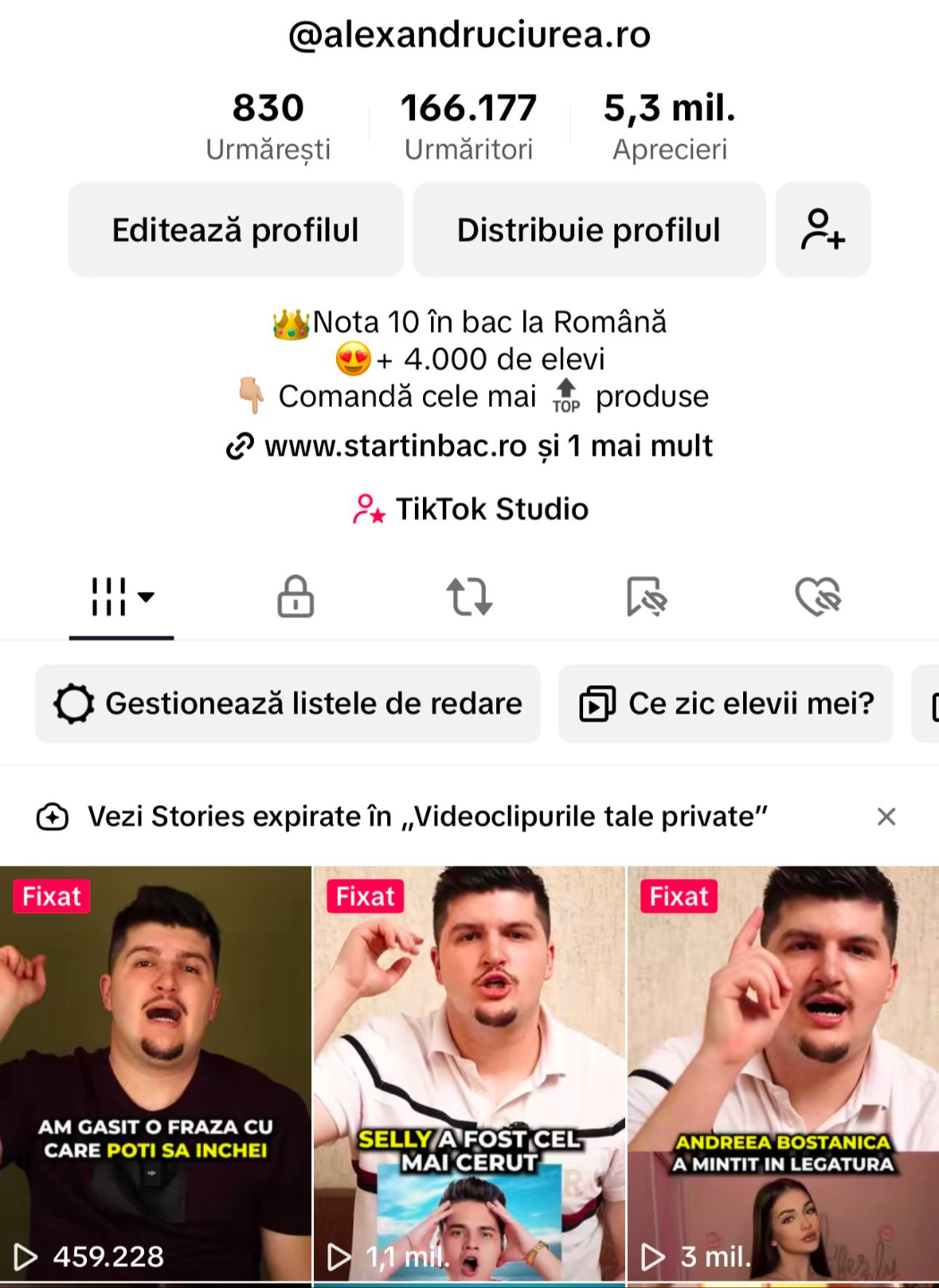The width and height of the screenshot is (939, 1288).
Task: View the 166.177 Urmăritori list
Action: click(x=469, y=126)
